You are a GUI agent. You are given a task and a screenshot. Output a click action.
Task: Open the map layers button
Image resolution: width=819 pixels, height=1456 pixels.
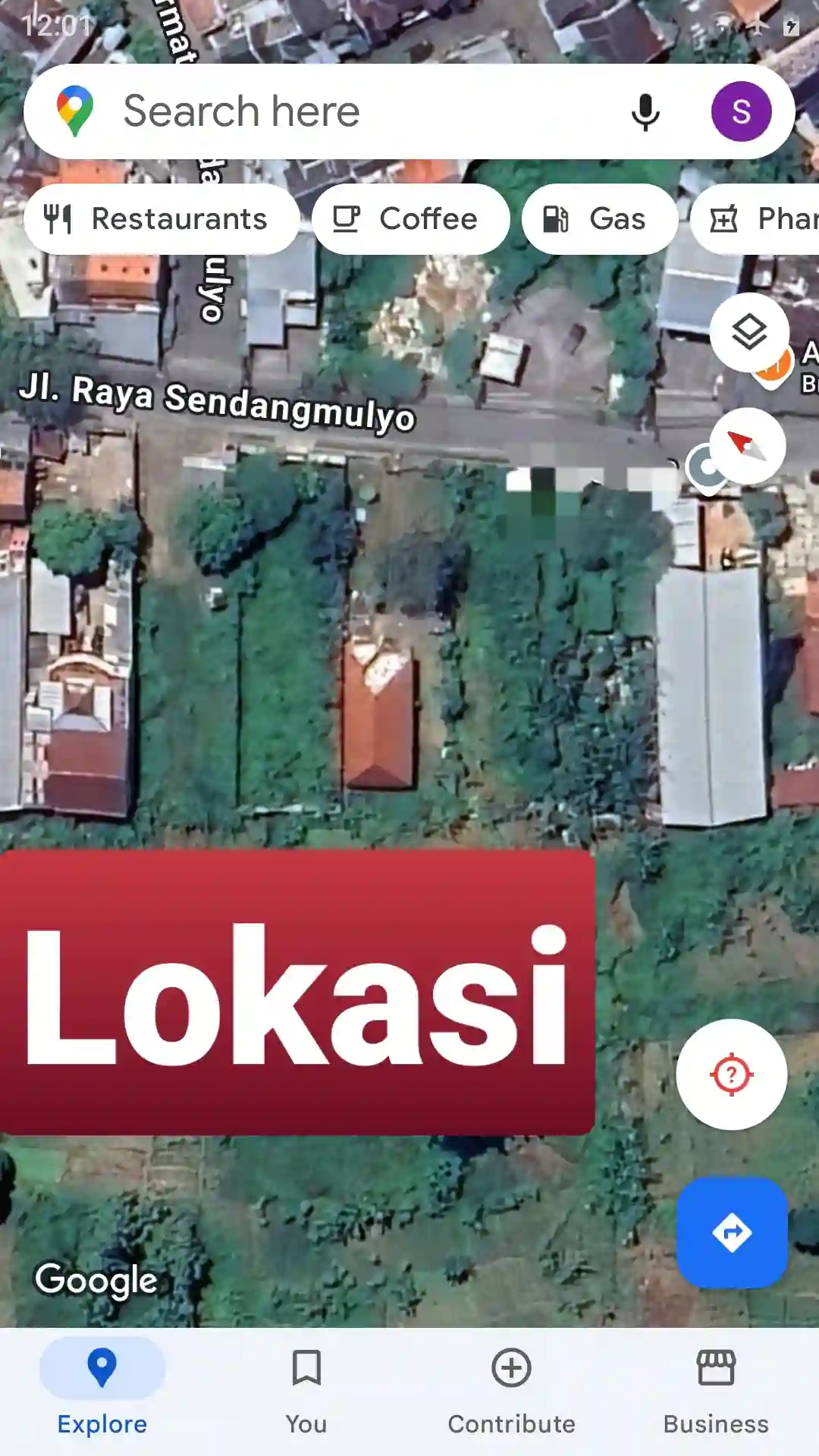click(748, 332)
